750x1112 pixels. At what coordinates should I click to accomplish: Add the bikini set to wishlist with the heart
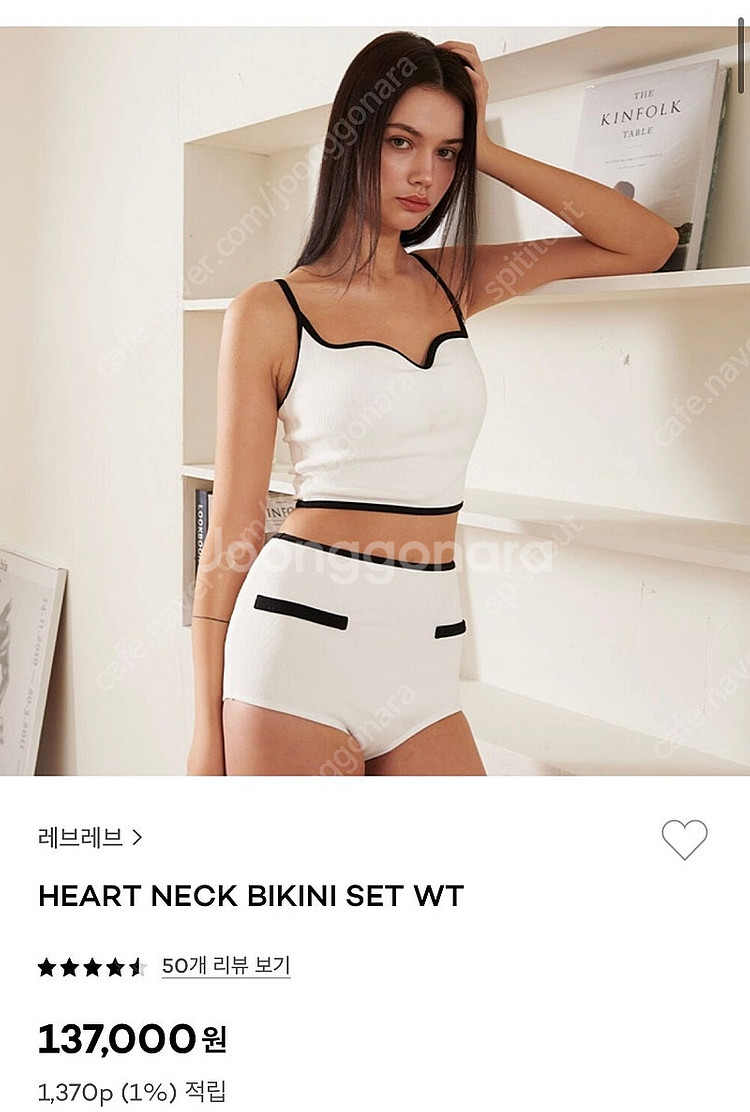pyautogui.click(x=684, y=839)
